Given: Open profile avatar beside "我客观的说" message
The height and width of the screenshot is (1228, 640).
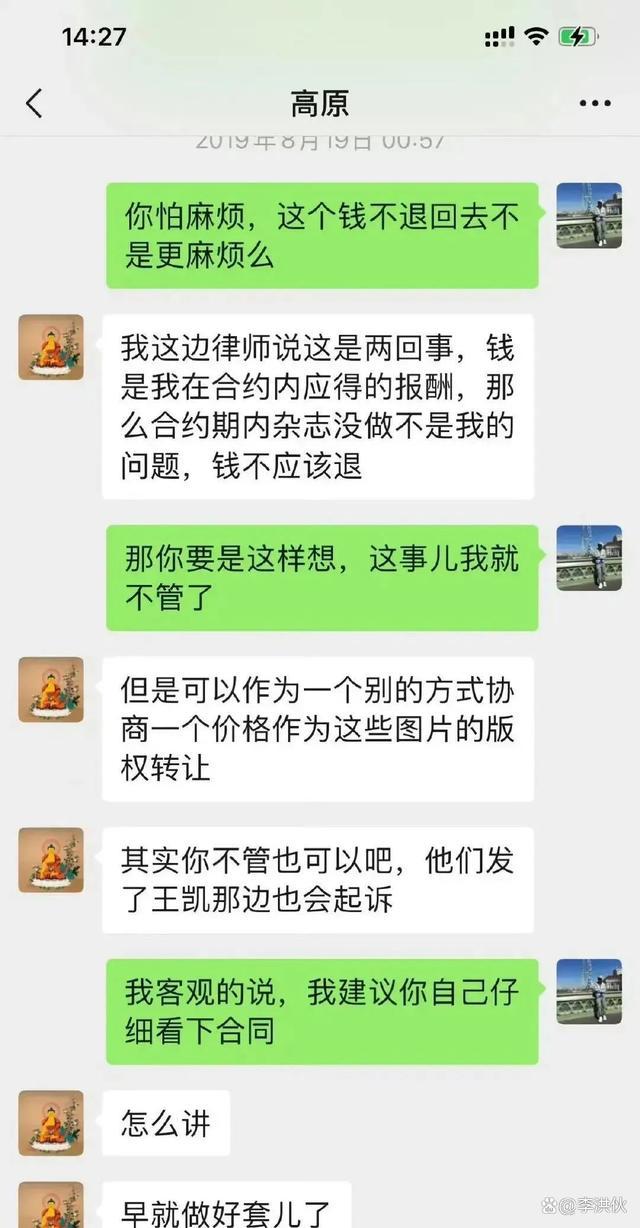Looking at the screenshot, I should coord(589,991).
